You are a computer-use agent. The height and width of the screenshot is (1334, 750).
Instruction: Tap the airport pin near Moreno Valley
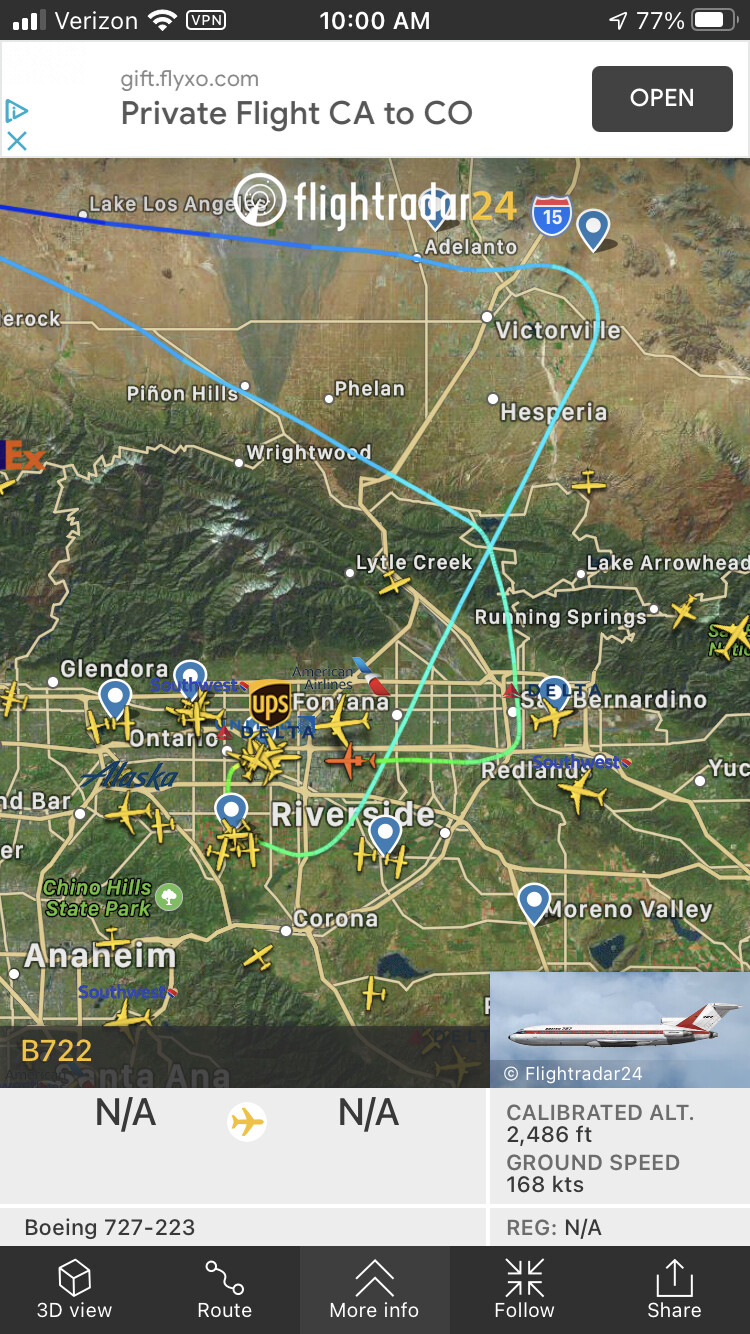tap(535, 901)
